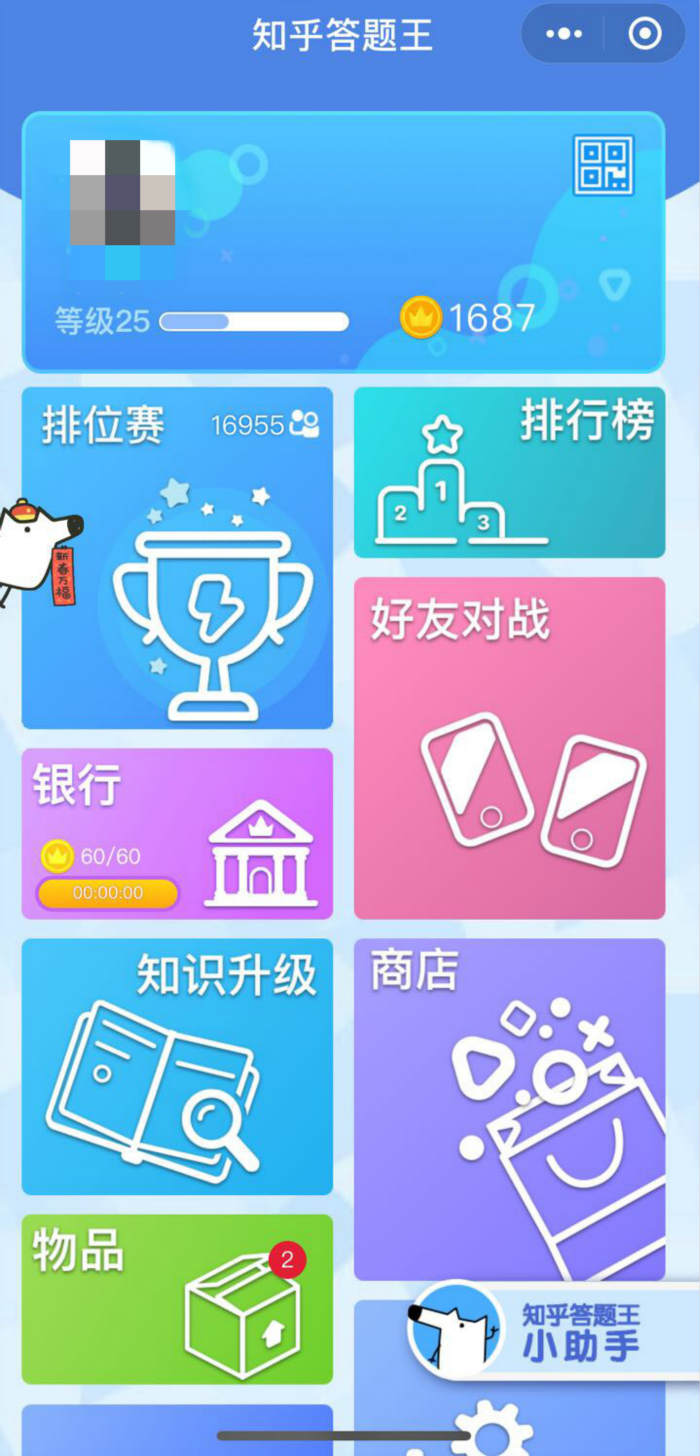The image size is (700, 1456).
Task: Open 物品 items box
Action: (x=177, y=1299)
